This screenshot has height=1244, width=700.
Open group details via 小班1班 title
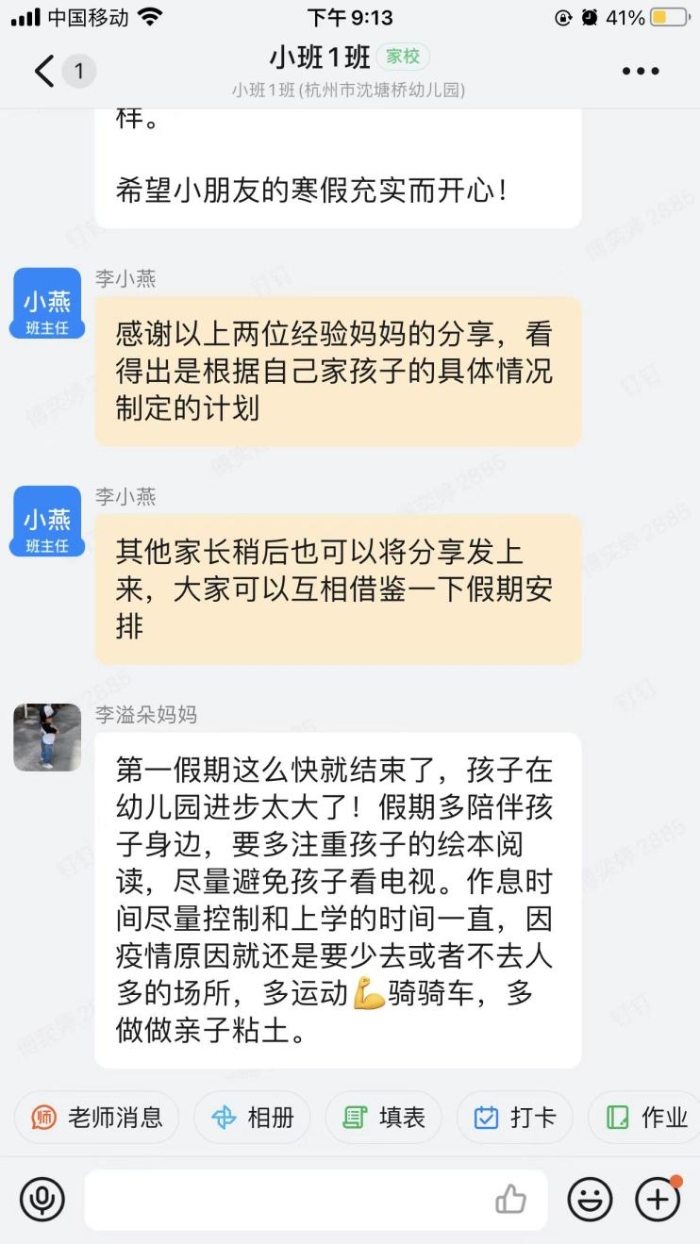pos(320,57)
